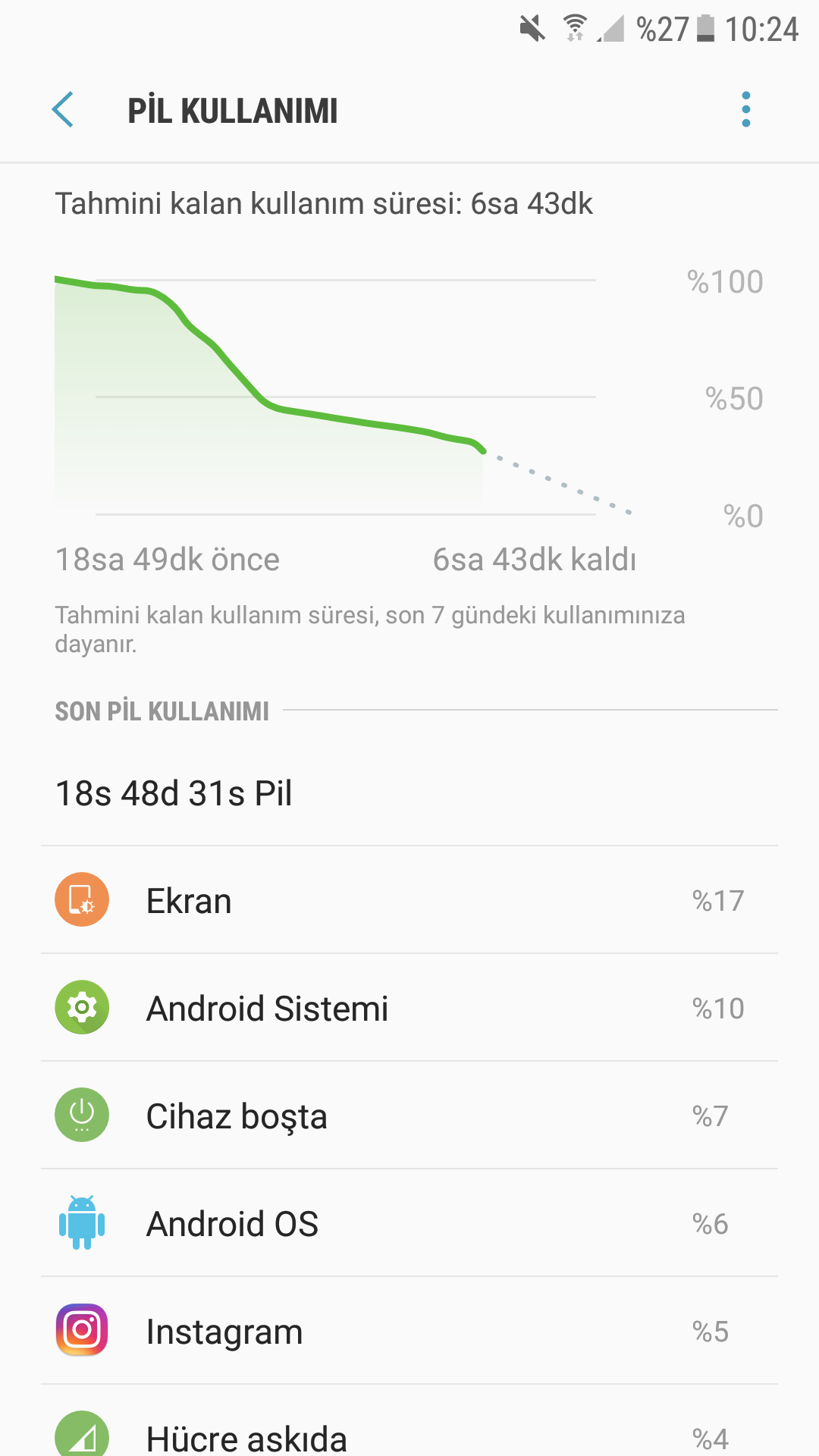Open the Ekran (screen) usage details icon
The width and height of the screenshot is (819, 1456).
[81, 900]
